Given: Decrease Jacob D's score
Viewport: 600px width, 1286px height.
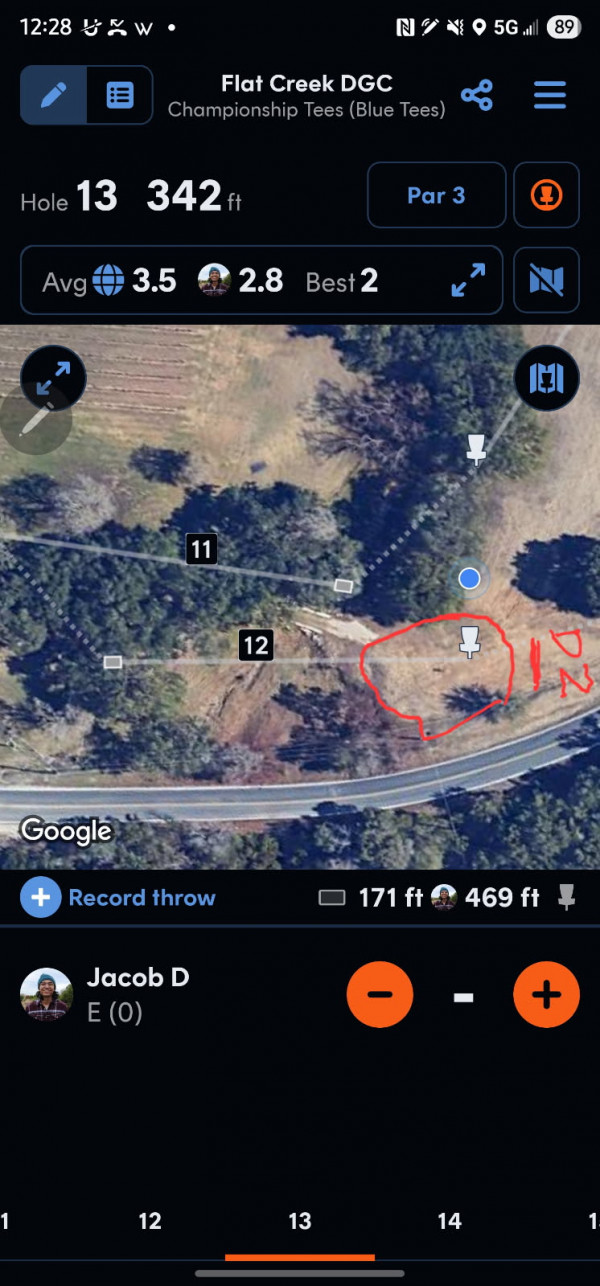Looking at the screenshot, I should [380, 995].
